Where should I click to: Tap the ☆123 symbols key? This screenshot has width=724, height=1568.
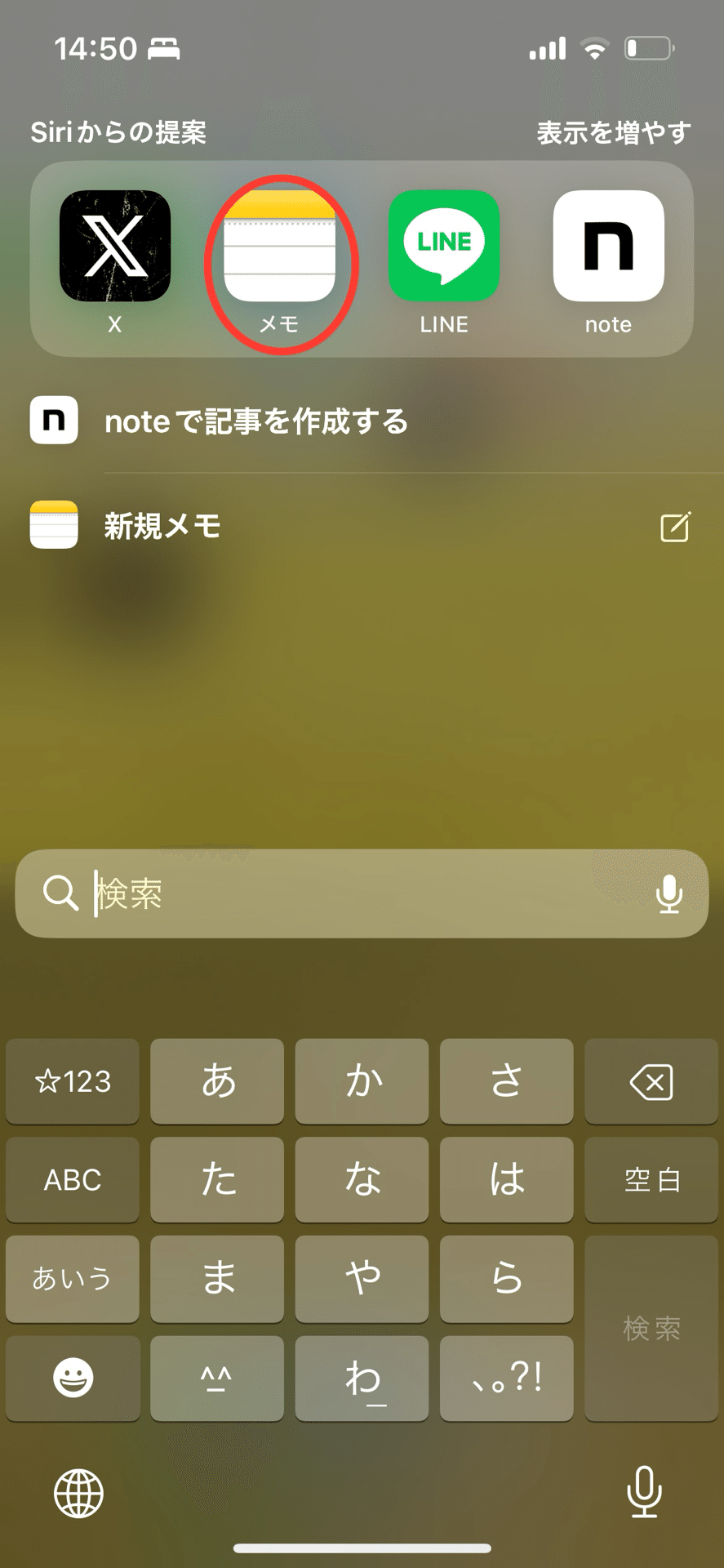[73, 1082]
